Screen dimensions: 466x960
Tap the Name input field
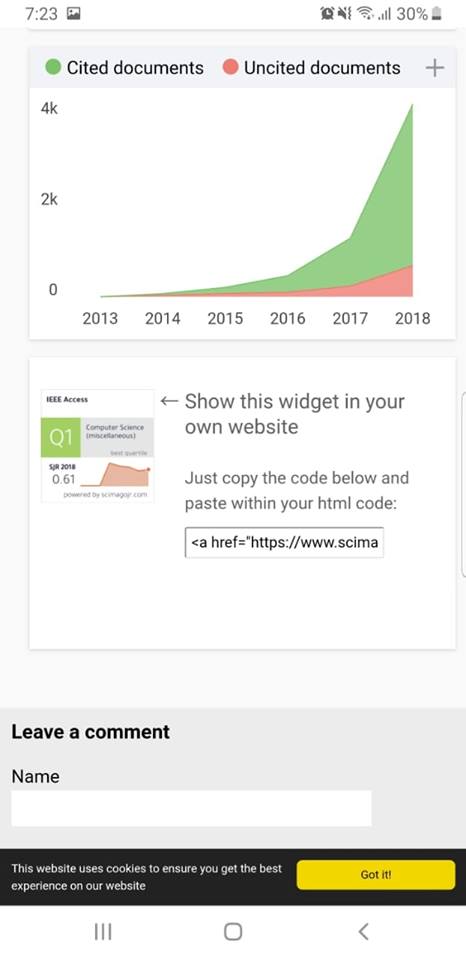tap(191, 808)
